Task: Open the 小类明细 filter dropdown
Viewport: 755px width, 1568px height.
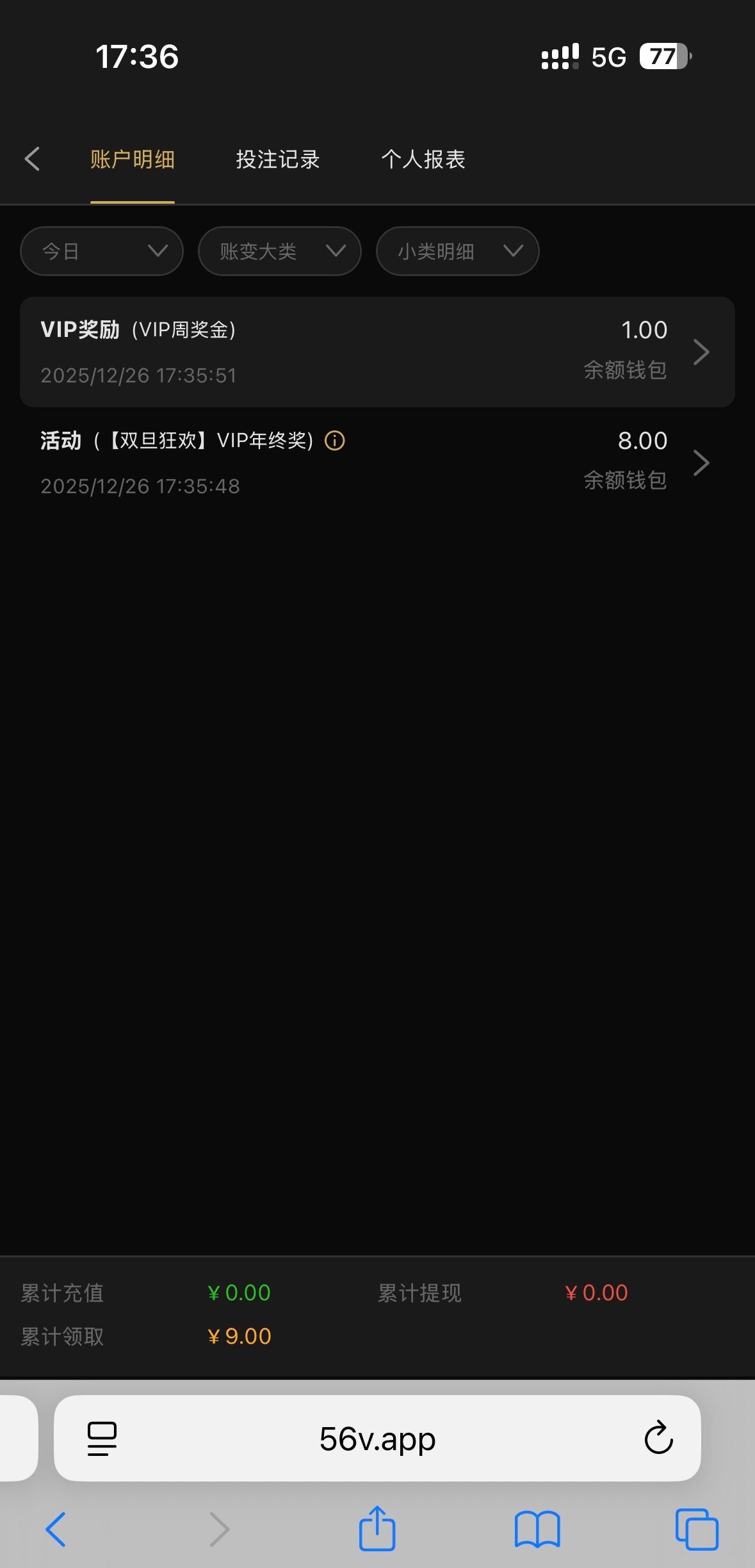Action: 457,251
